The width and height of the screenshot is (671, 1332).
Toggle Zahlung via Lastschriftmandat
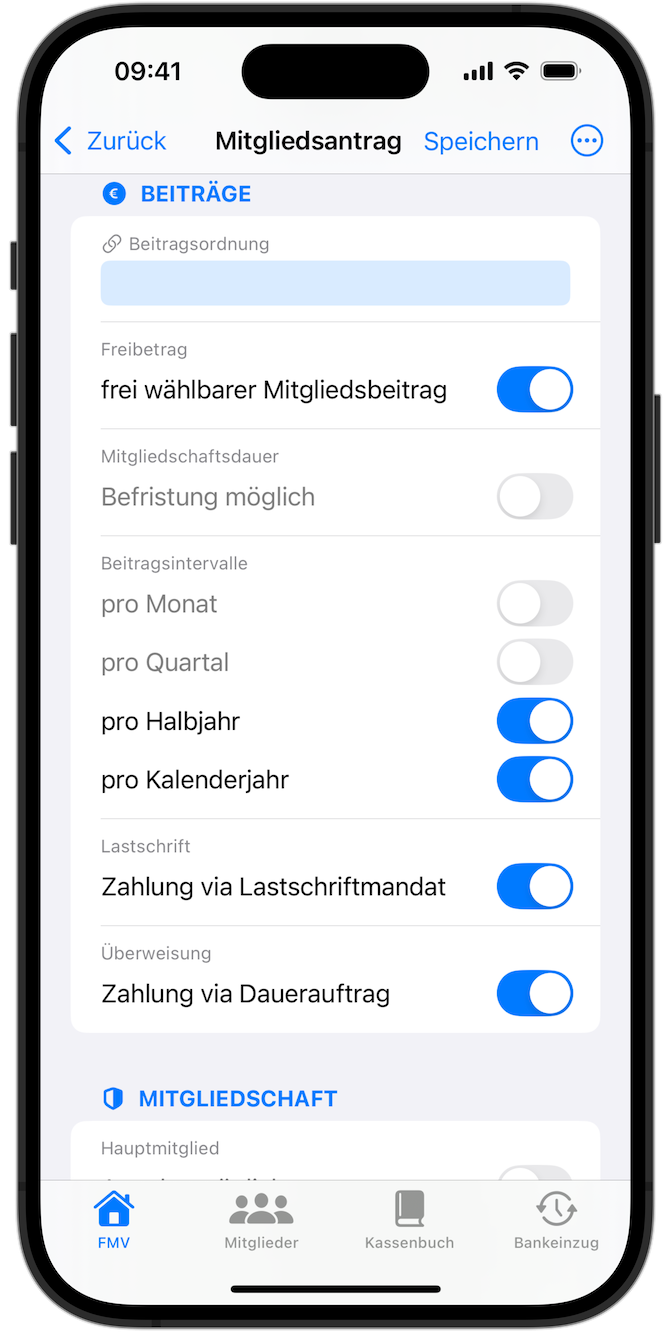click(x=535, y=887)
